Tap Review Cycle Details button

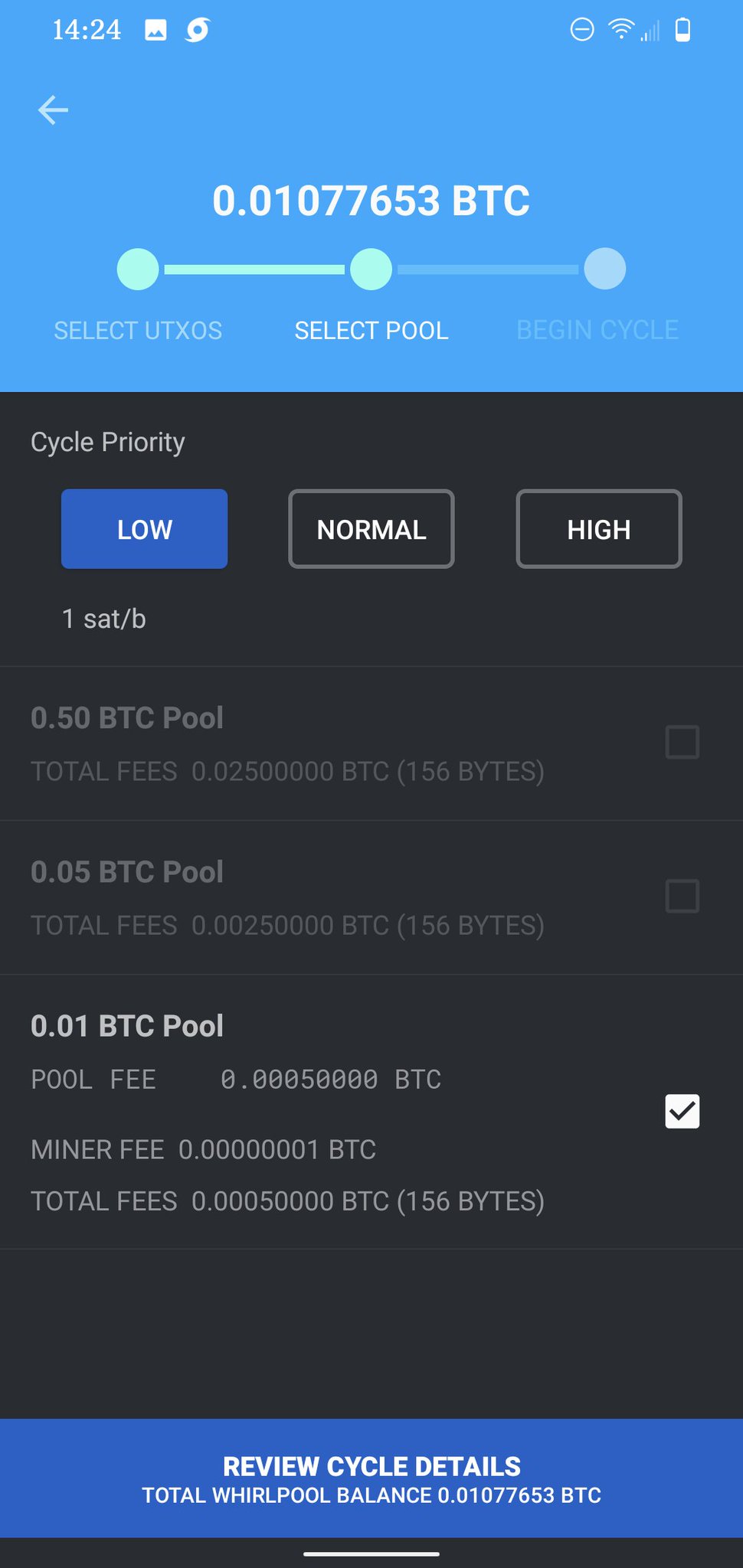tap(371, 1478)
